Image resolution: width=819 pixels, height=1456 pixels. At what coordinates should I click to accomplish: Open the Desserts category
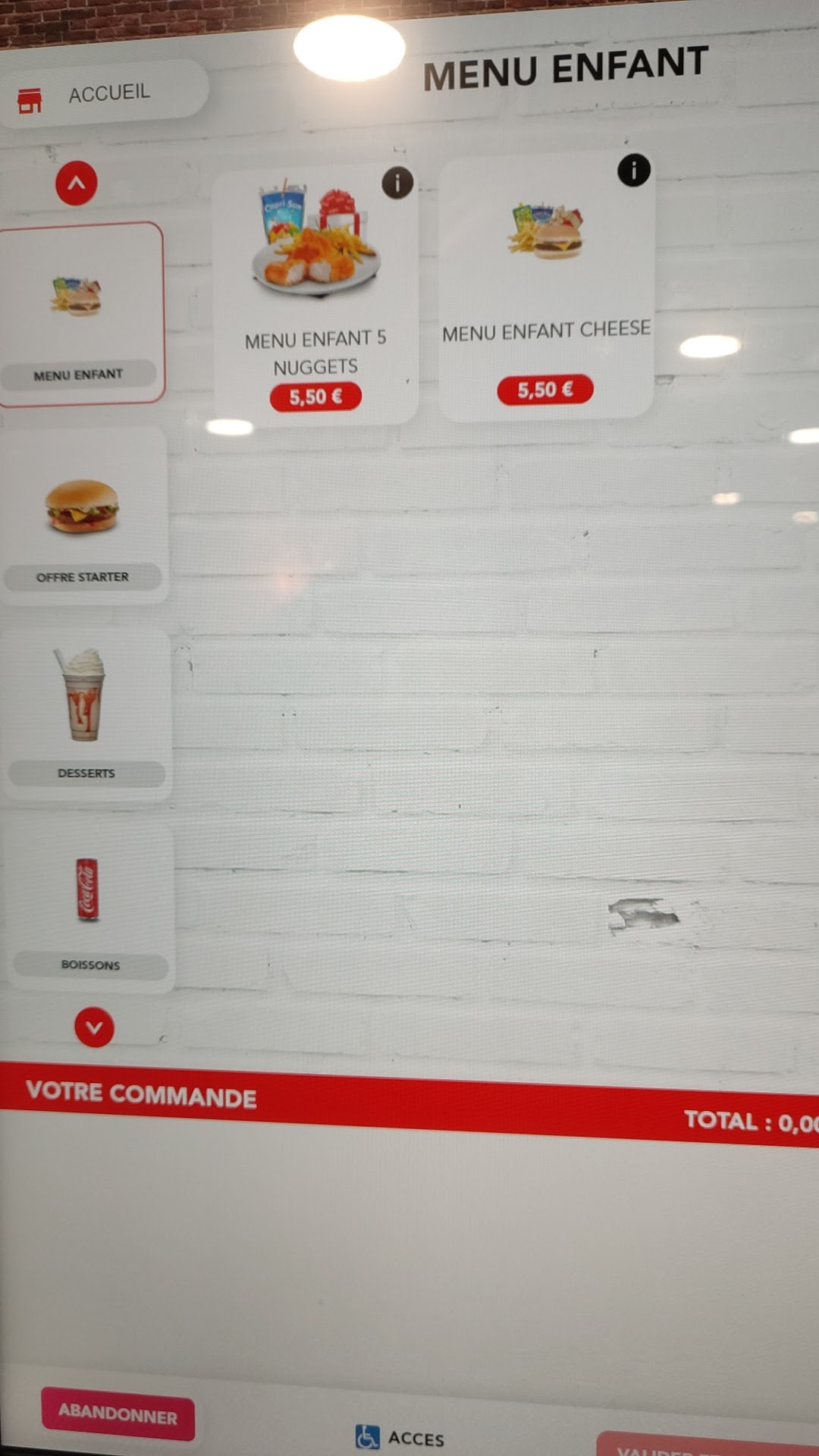coord(86,714)
